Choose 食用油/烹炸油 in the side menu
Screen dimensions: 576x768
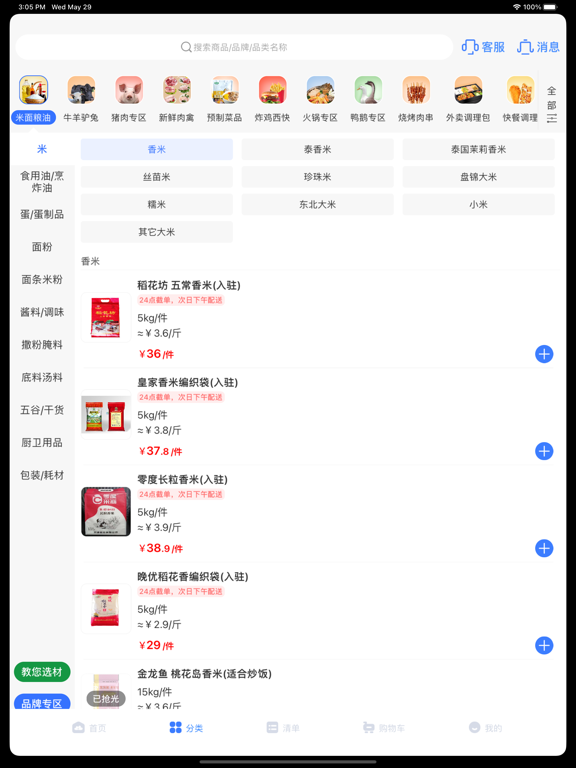coord(42,182)
